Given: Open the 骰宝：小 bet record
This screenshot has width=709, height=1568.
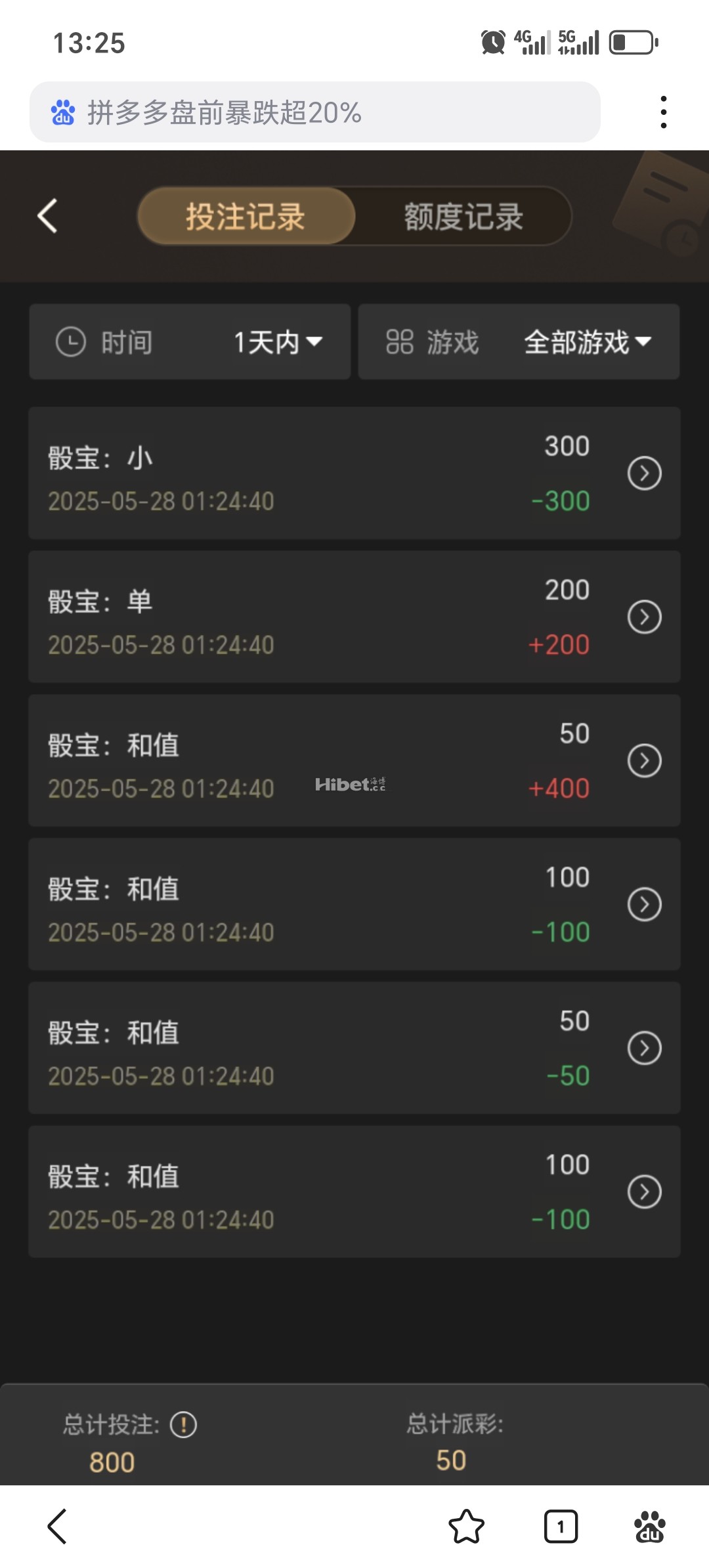Looking at the screenshot, I should [x=644, y=473].
